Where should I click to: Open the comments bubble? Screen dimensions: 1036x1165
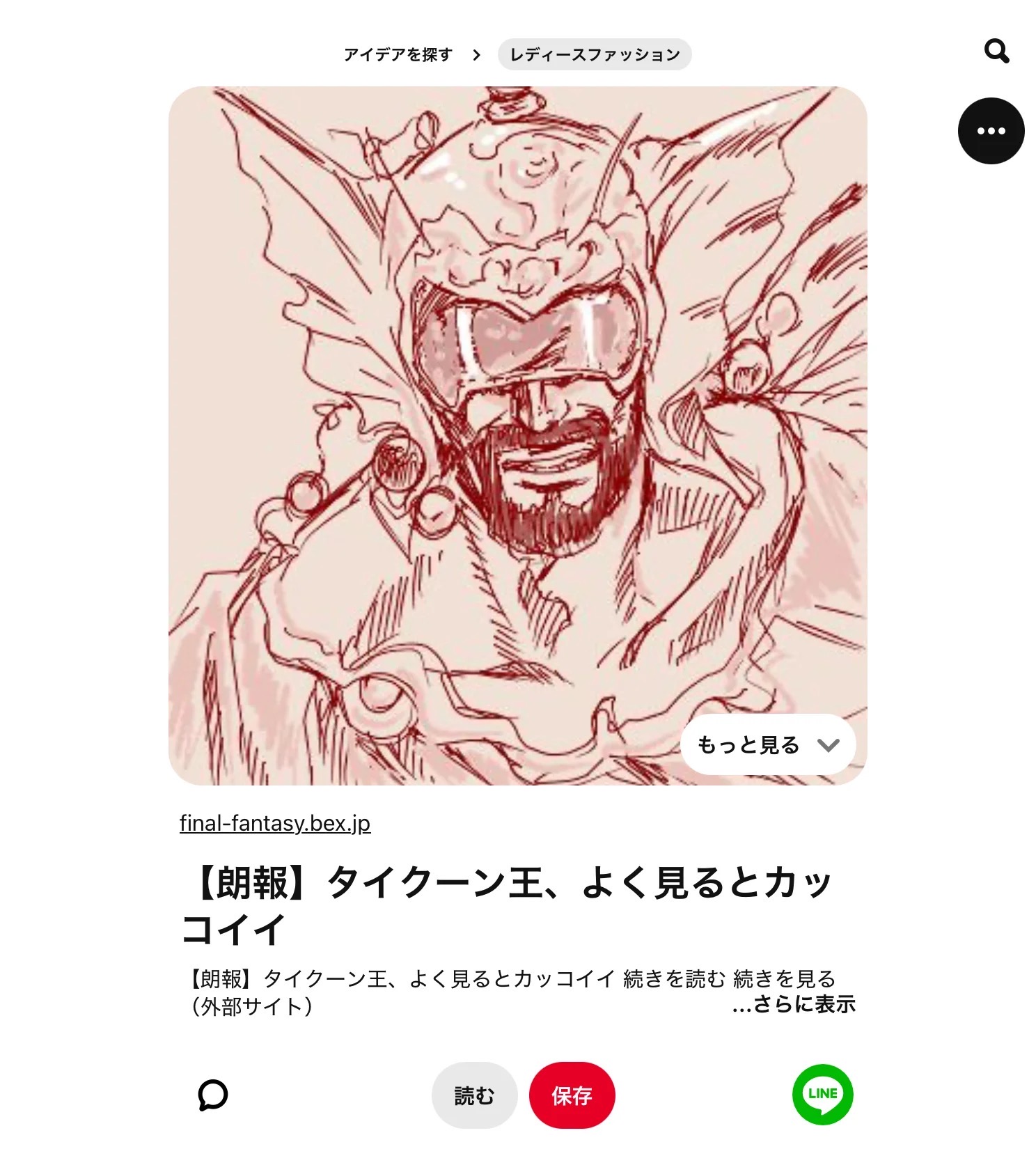pyautogui.click(x=213, y=1095)
